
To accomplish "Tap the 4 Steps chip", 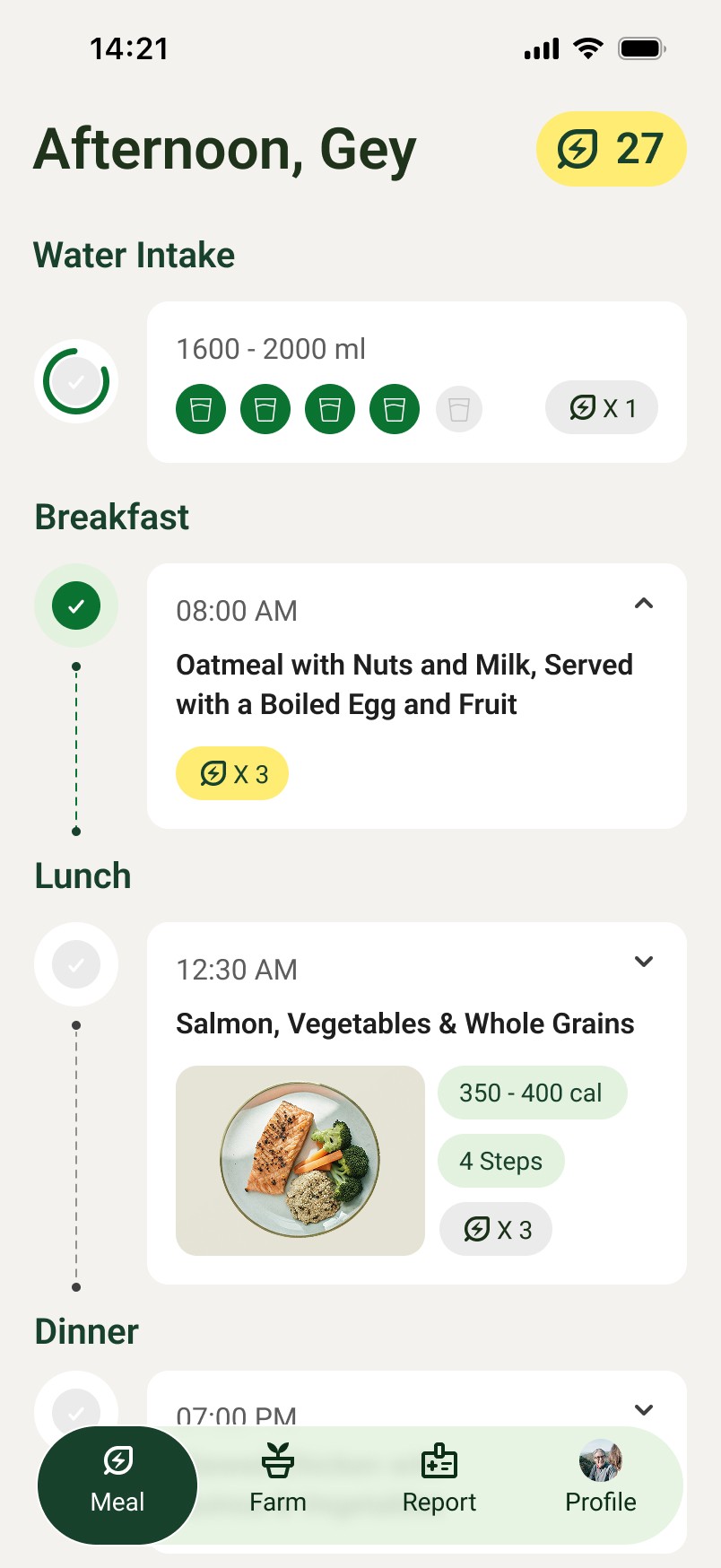I will point(501,1161).
